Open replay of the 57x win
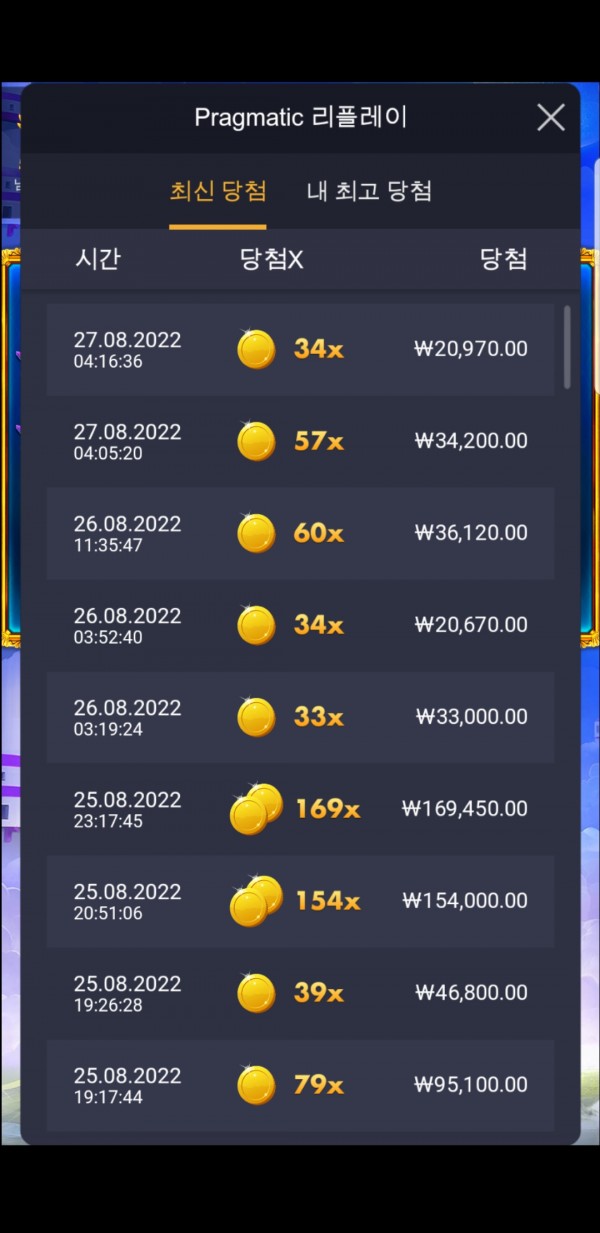The height and width of the screenshot is (1233, 600). pos(300,441)
